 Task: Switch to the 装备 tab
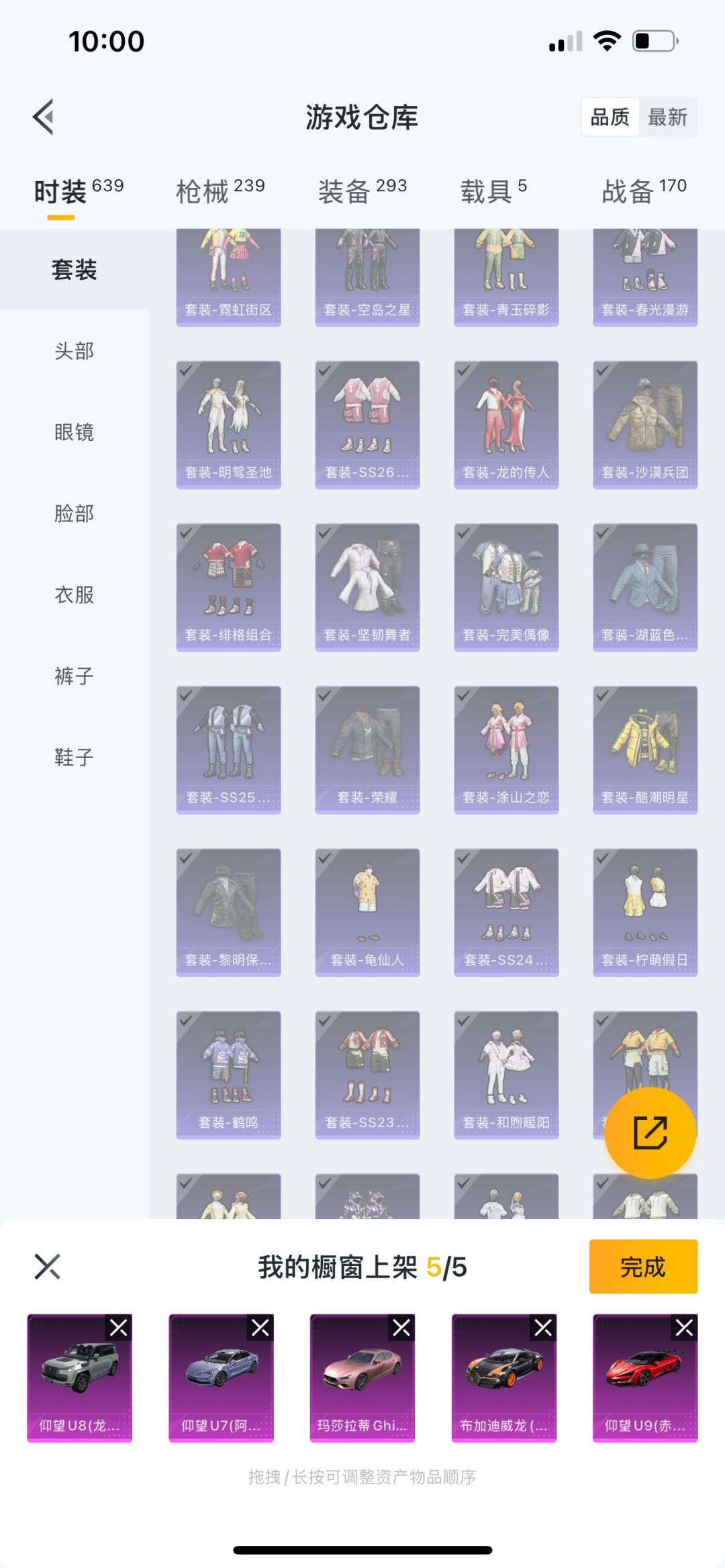click(x=362, y=191)
